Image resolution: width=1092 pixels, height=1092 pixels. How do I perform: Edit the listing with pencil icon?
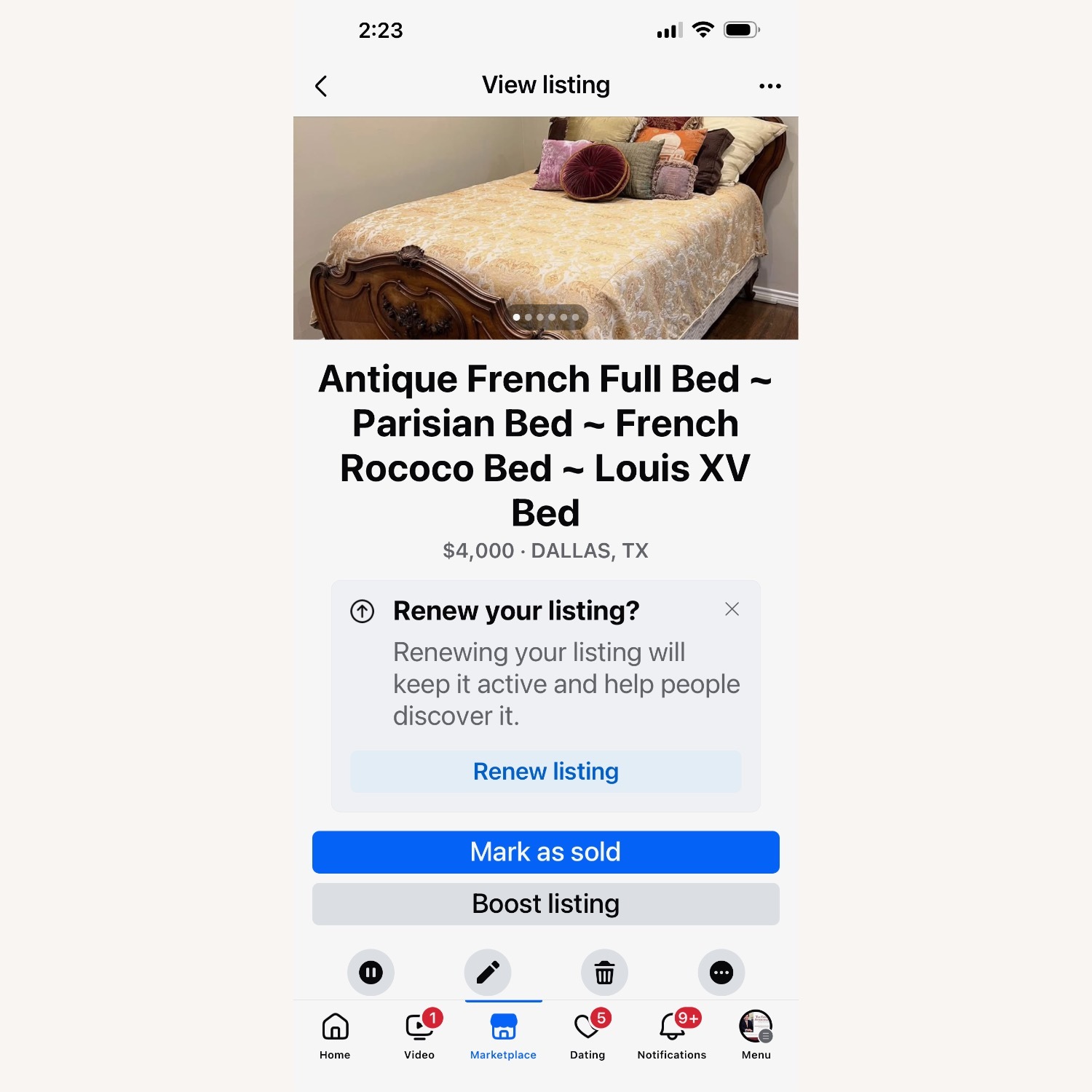[x=488, y=973]
